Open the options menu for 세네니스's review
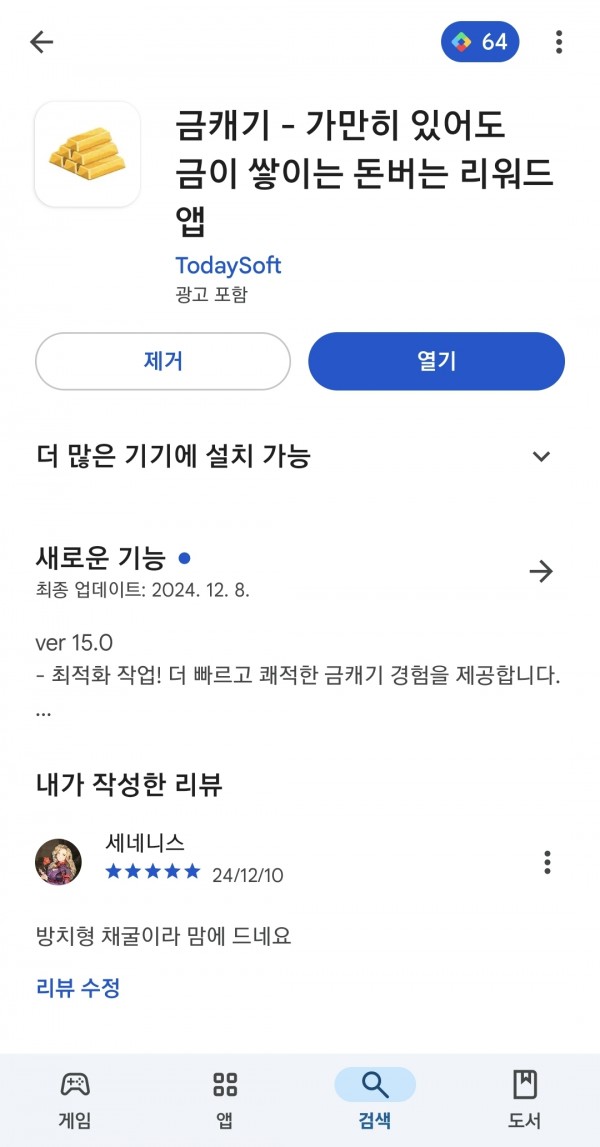This screenshot has height=1147, width=600. 547,862
